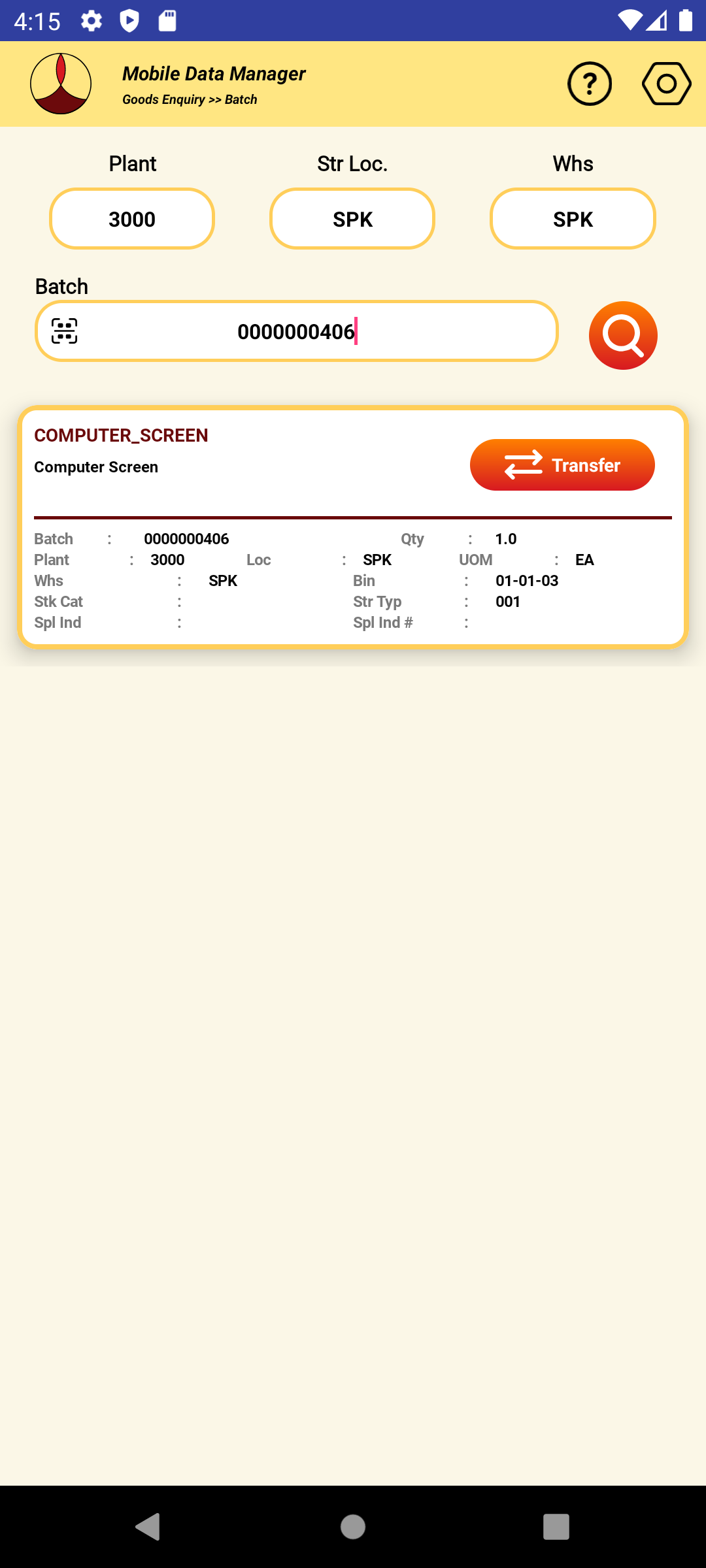Tap the Transfer button for Computer Screen

tap(562, 465)
